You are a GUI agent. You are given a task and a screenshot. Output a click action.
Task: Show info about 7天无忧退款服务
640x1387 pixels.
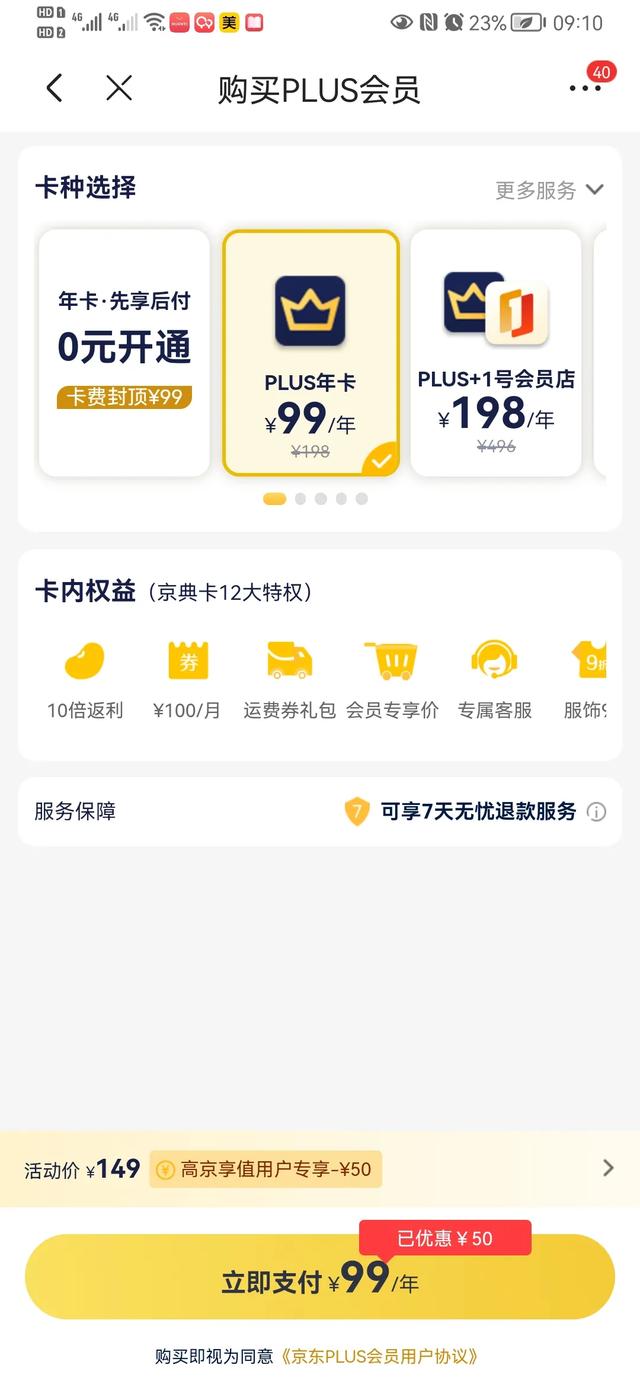[x=596, y=812]
